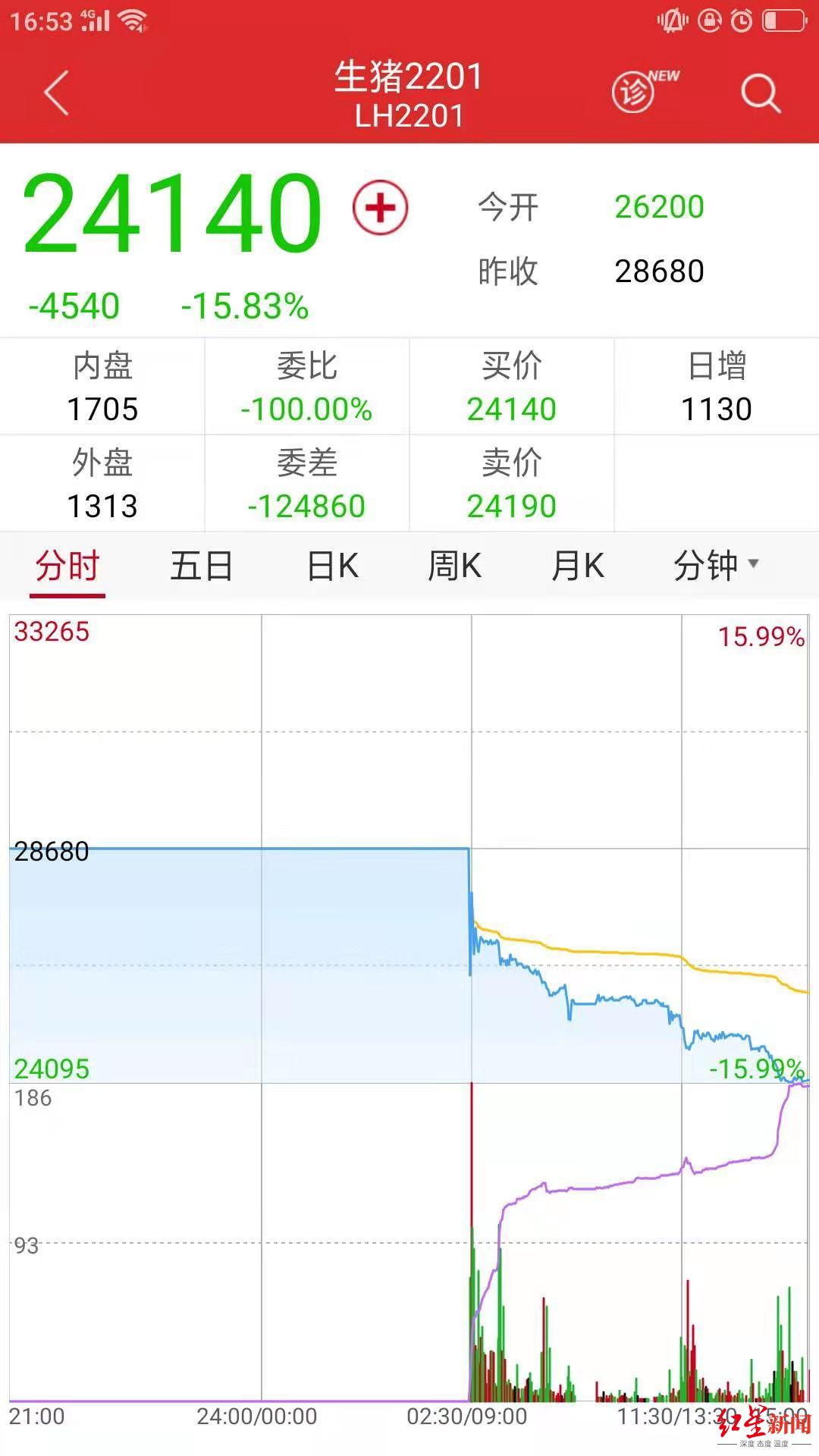Expand the 分钟 minute-interval dropdown

click(x=709, y=566)
